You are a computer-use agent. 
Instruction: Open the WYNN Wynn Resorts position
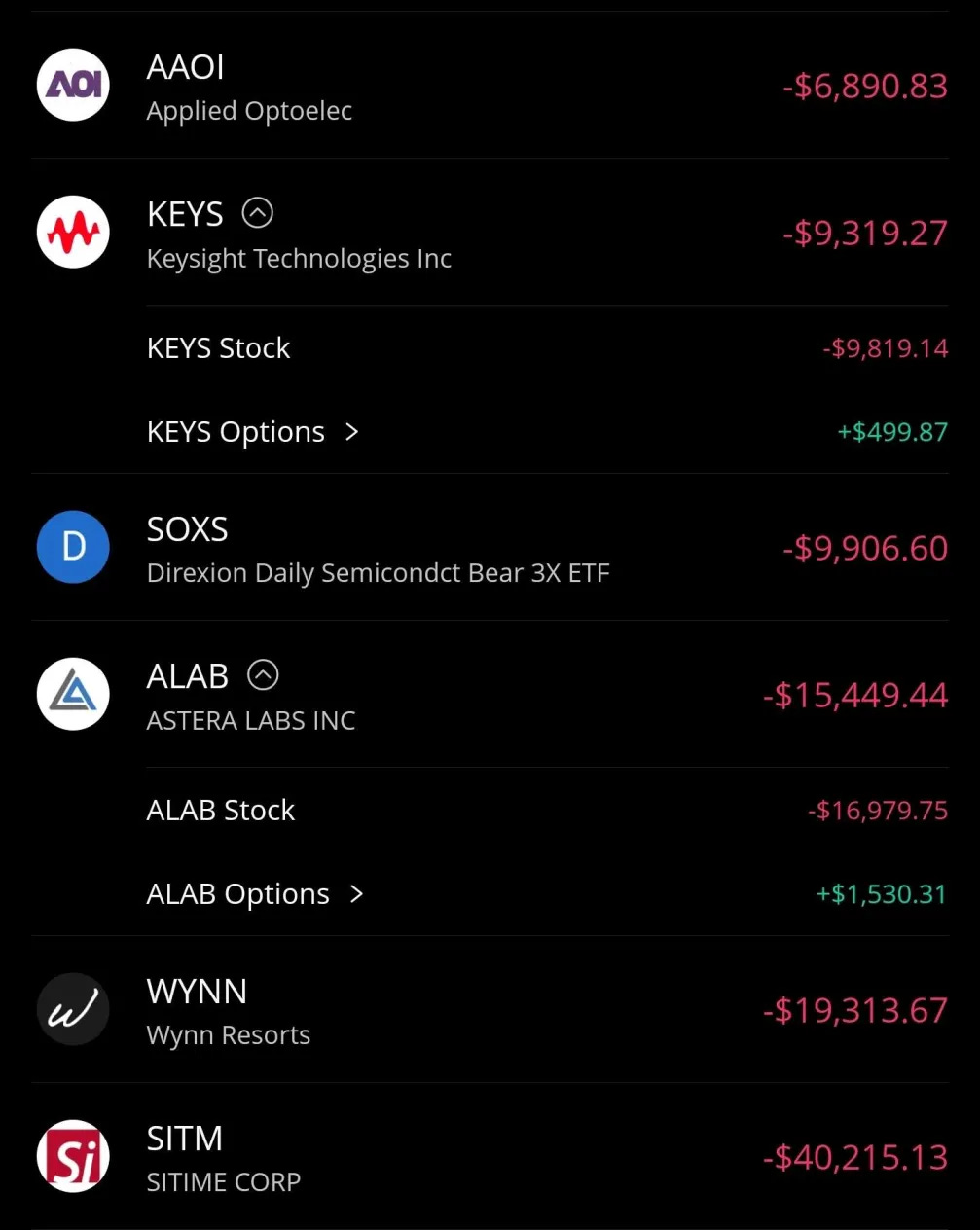coord(490,1010)
